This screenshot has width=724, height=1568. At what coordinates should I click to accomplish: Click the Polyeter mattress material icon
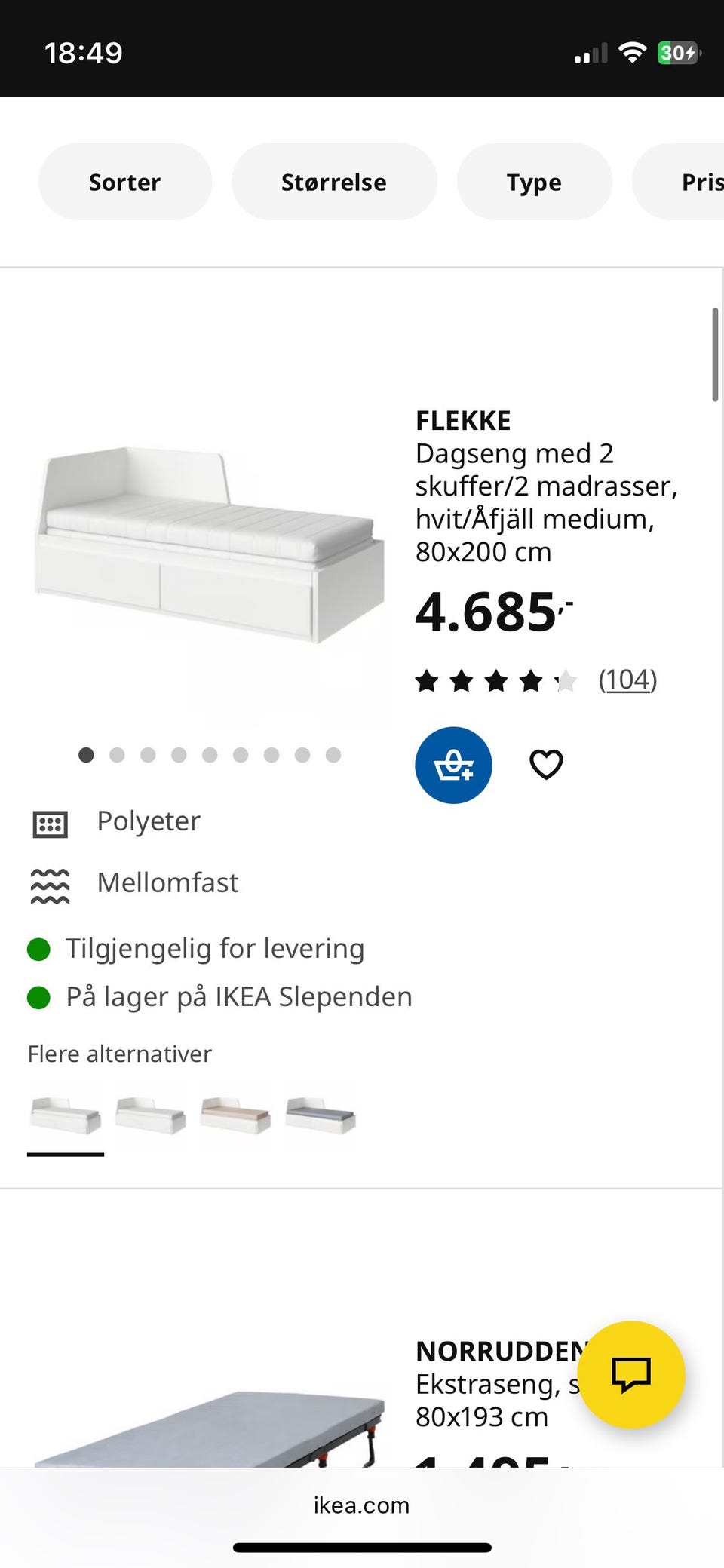click(49, 824)
